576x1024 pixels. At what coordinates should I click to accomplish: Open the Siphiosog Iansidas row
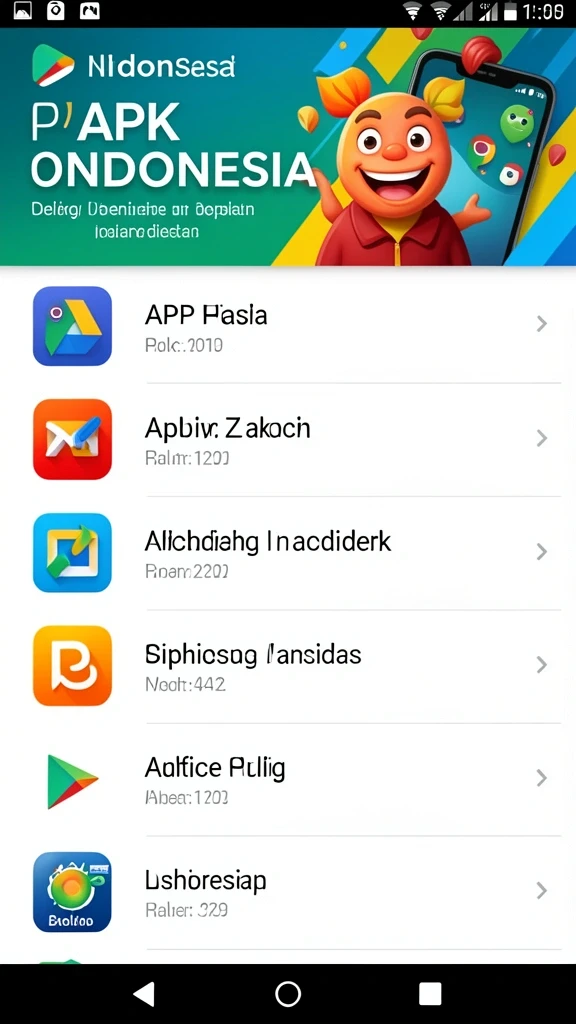[288, 666]
